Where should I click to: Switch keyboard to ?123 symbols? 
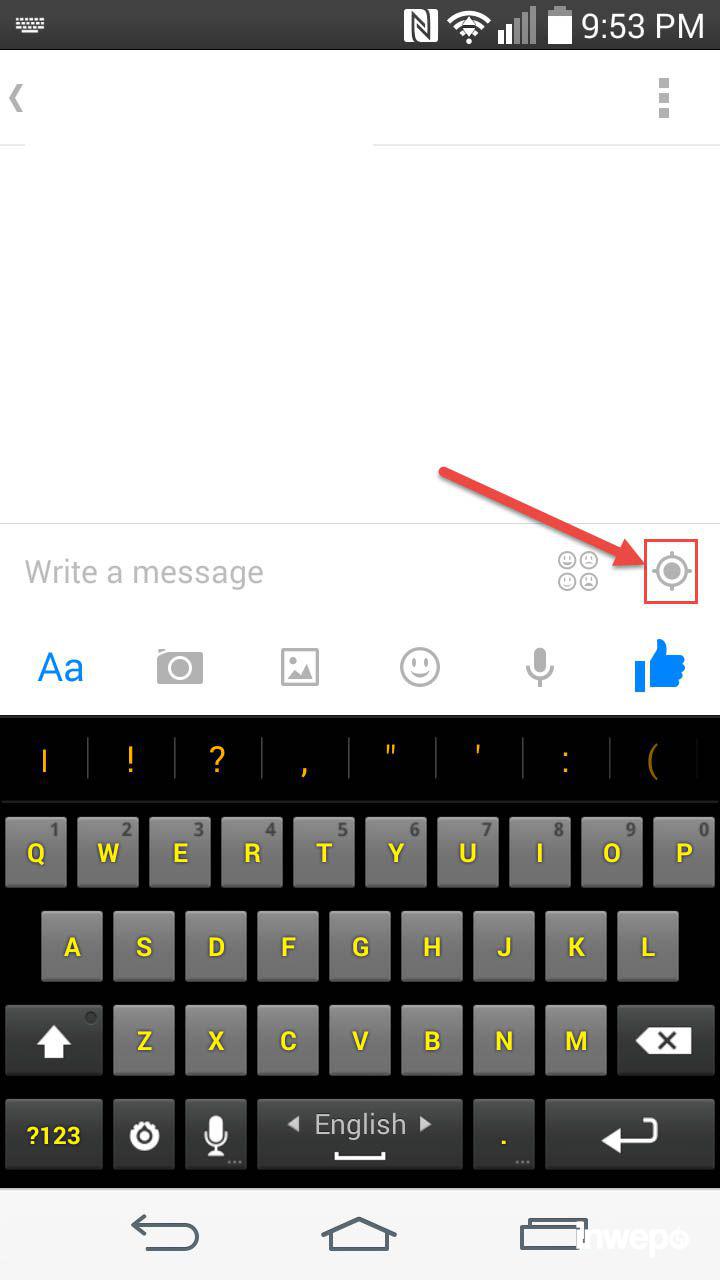click(x=53, y=1135)
